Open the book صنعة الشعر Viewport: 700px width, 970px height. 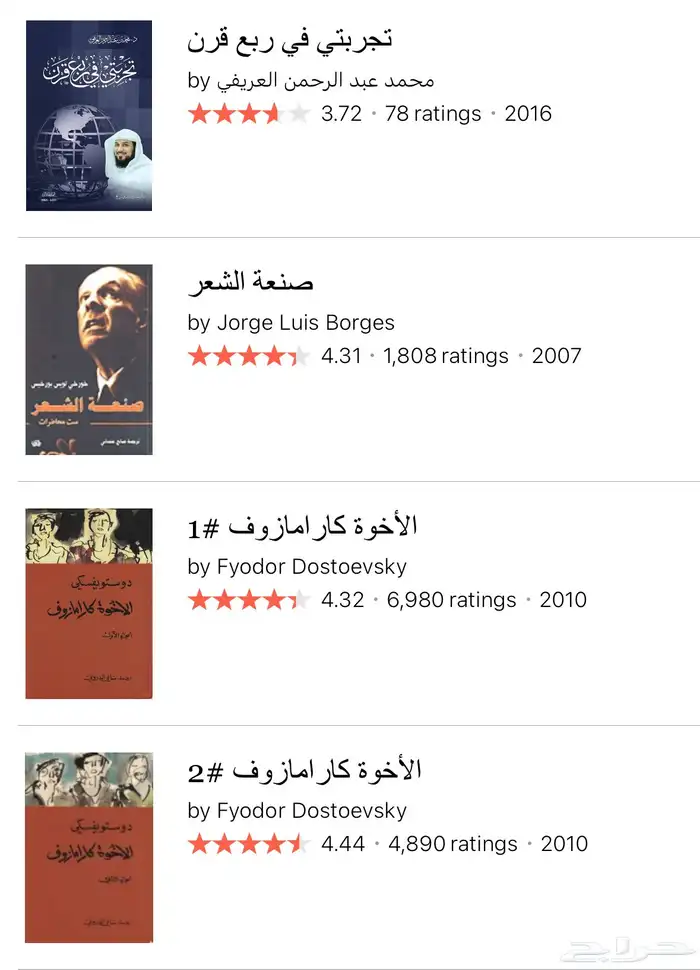tap(250, 283)
